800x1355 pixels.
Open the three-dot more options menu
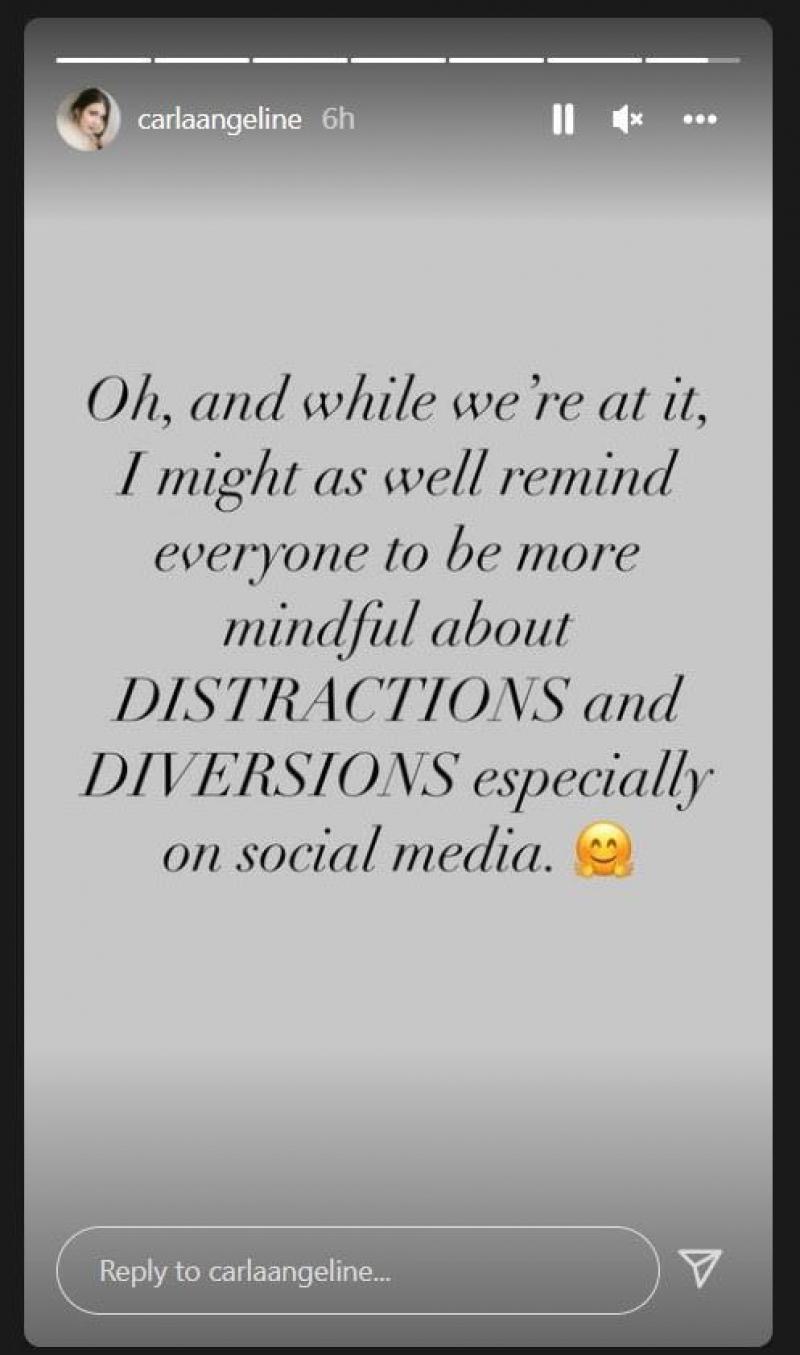[699, 120]
